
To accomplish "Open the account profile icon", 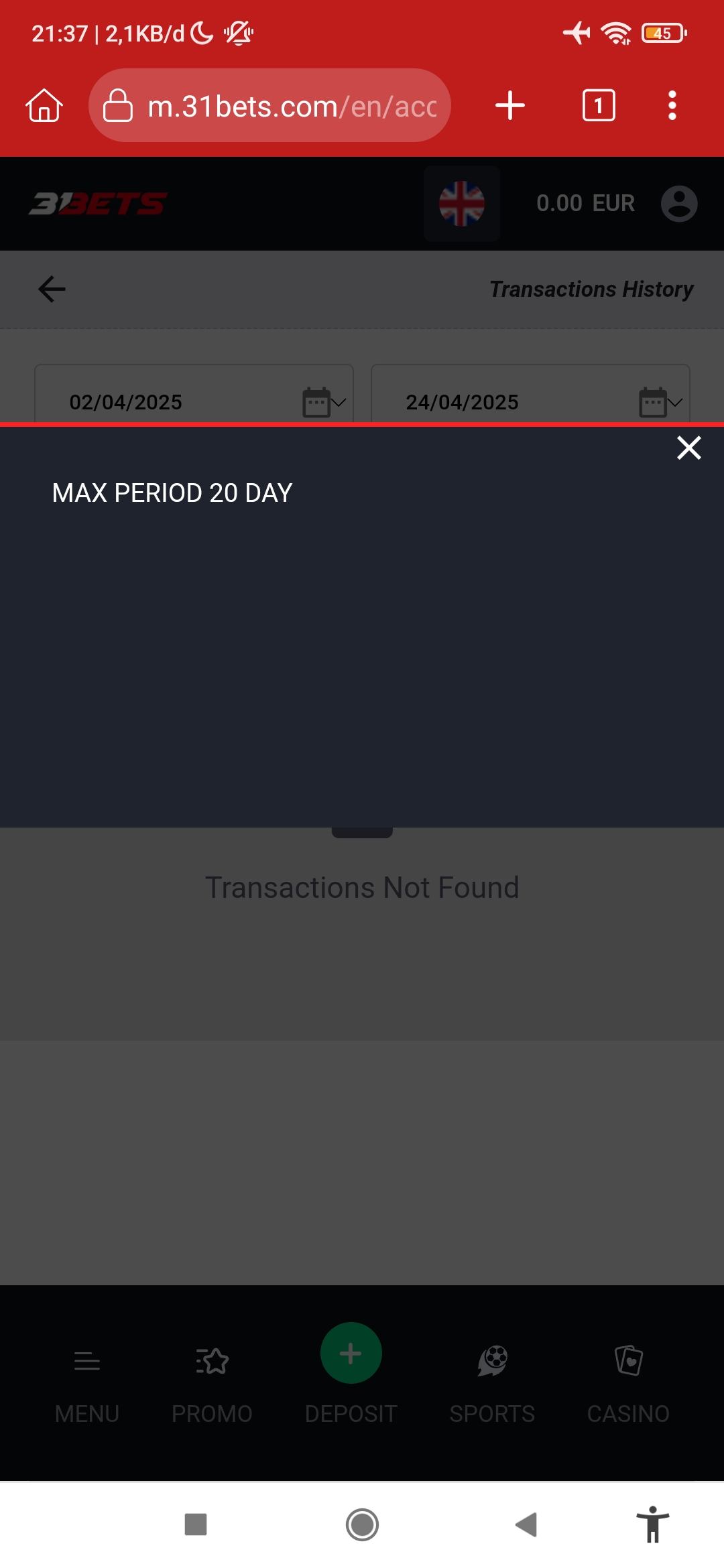I will coord(679,204).
